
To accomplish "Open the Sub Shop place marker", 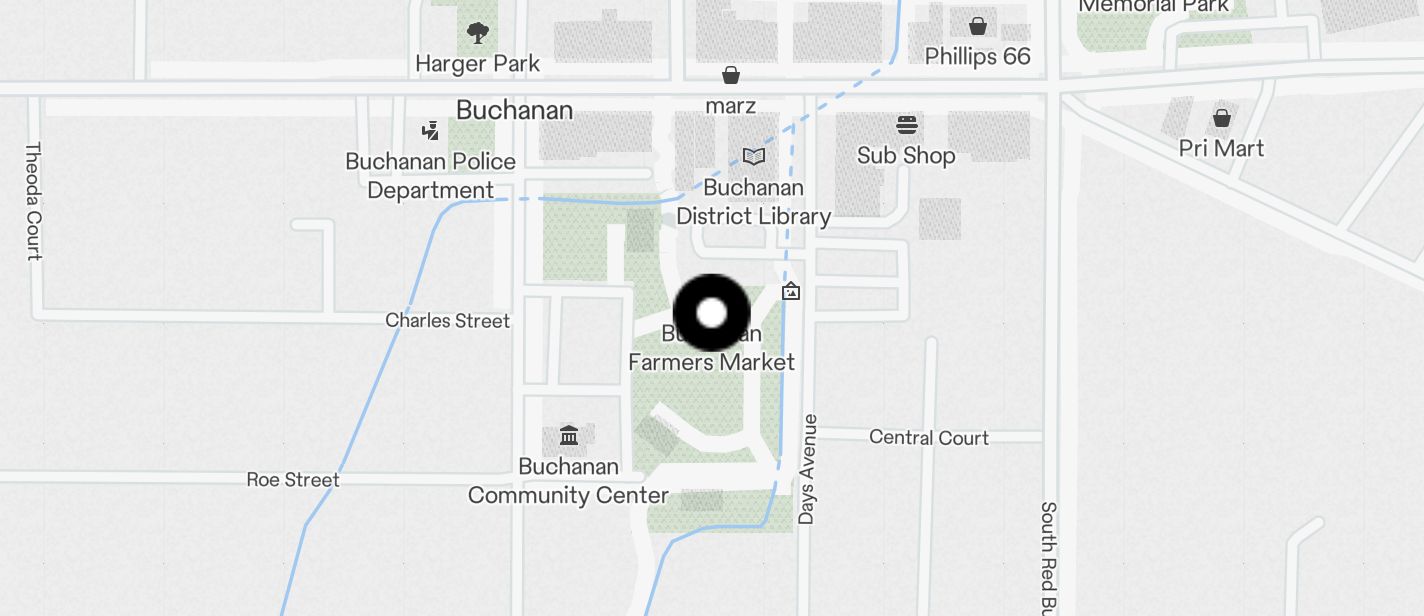I will (x=906, y=126).
